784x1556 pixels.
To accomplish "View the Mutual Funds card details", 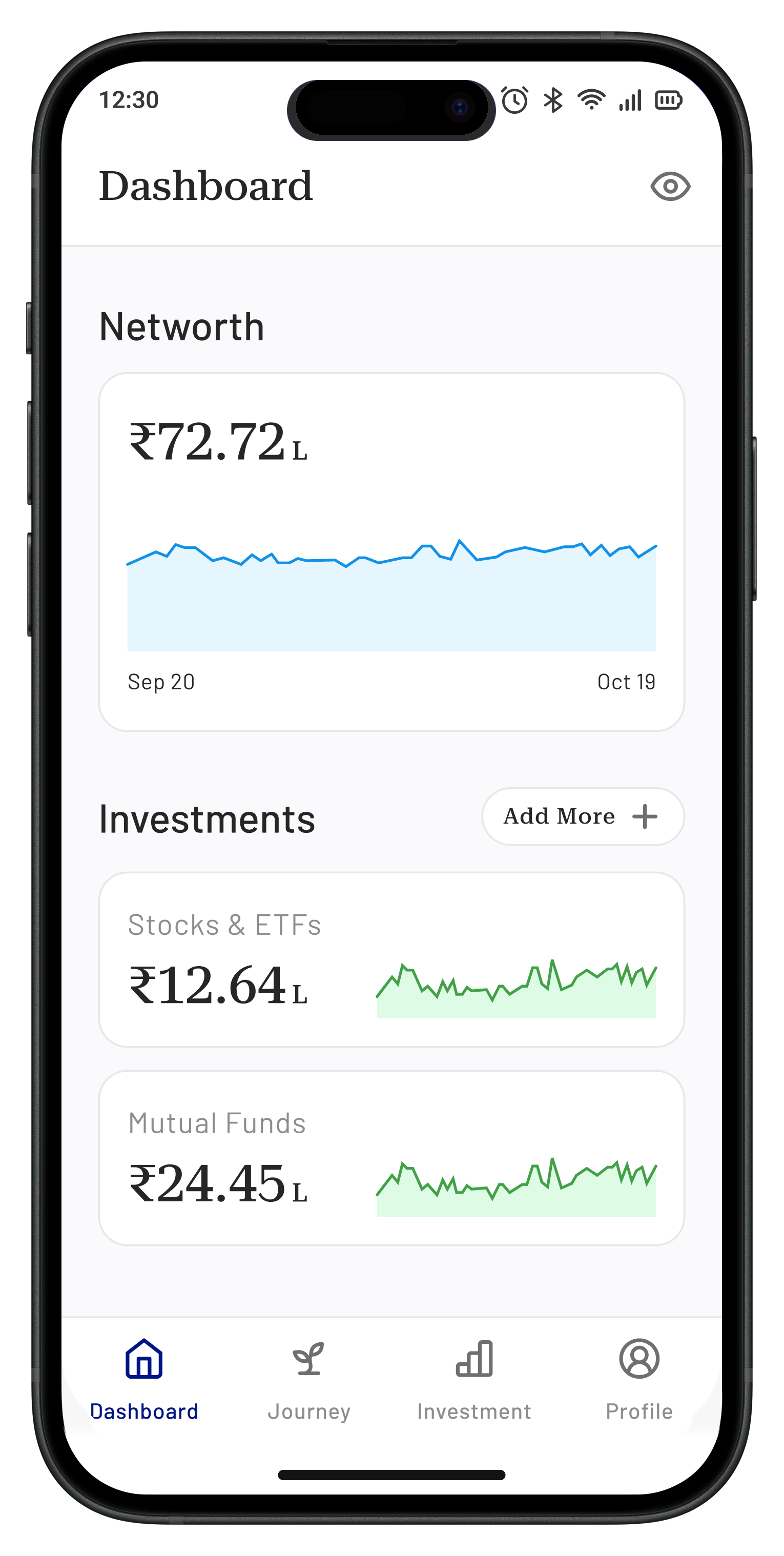I will point(391,1157).
